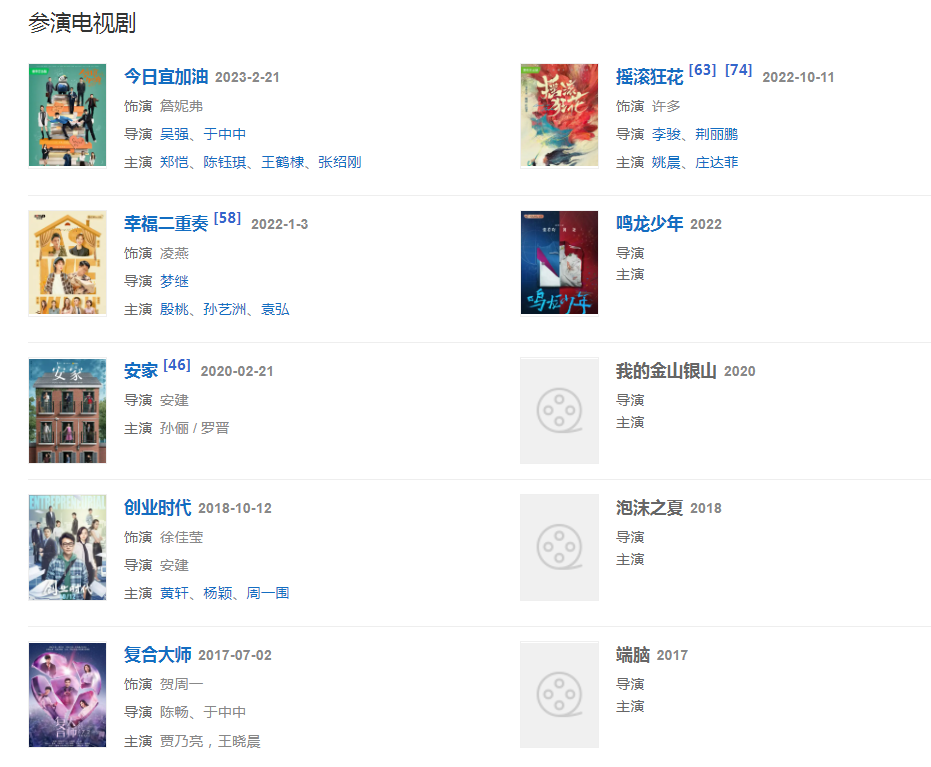Open the 创业时代 drama title link
This screenshot has height=767, width=931.
[x=157, y=508]
